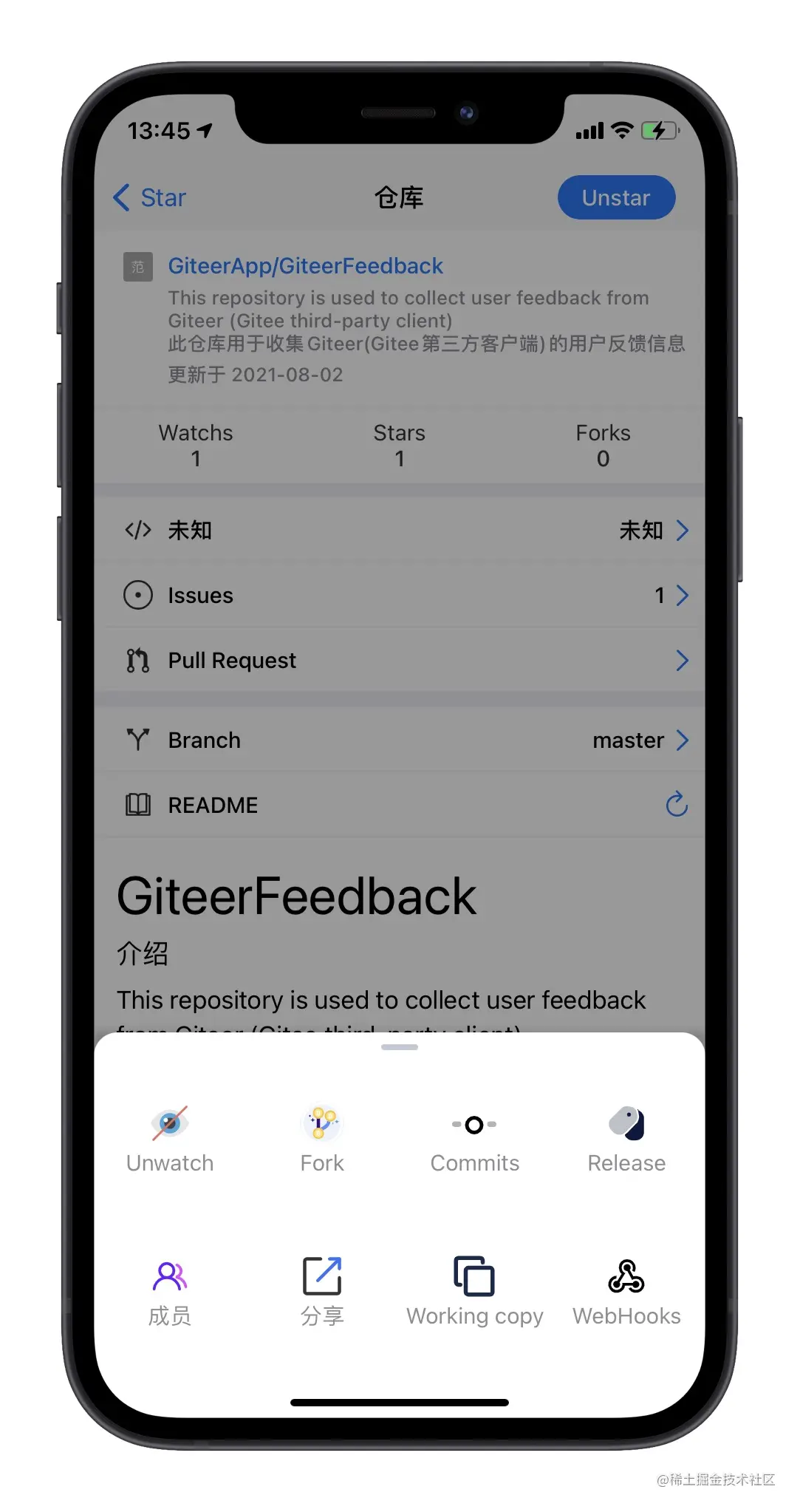
Task: Open the Commits list
Action: tap(474, 1139)
